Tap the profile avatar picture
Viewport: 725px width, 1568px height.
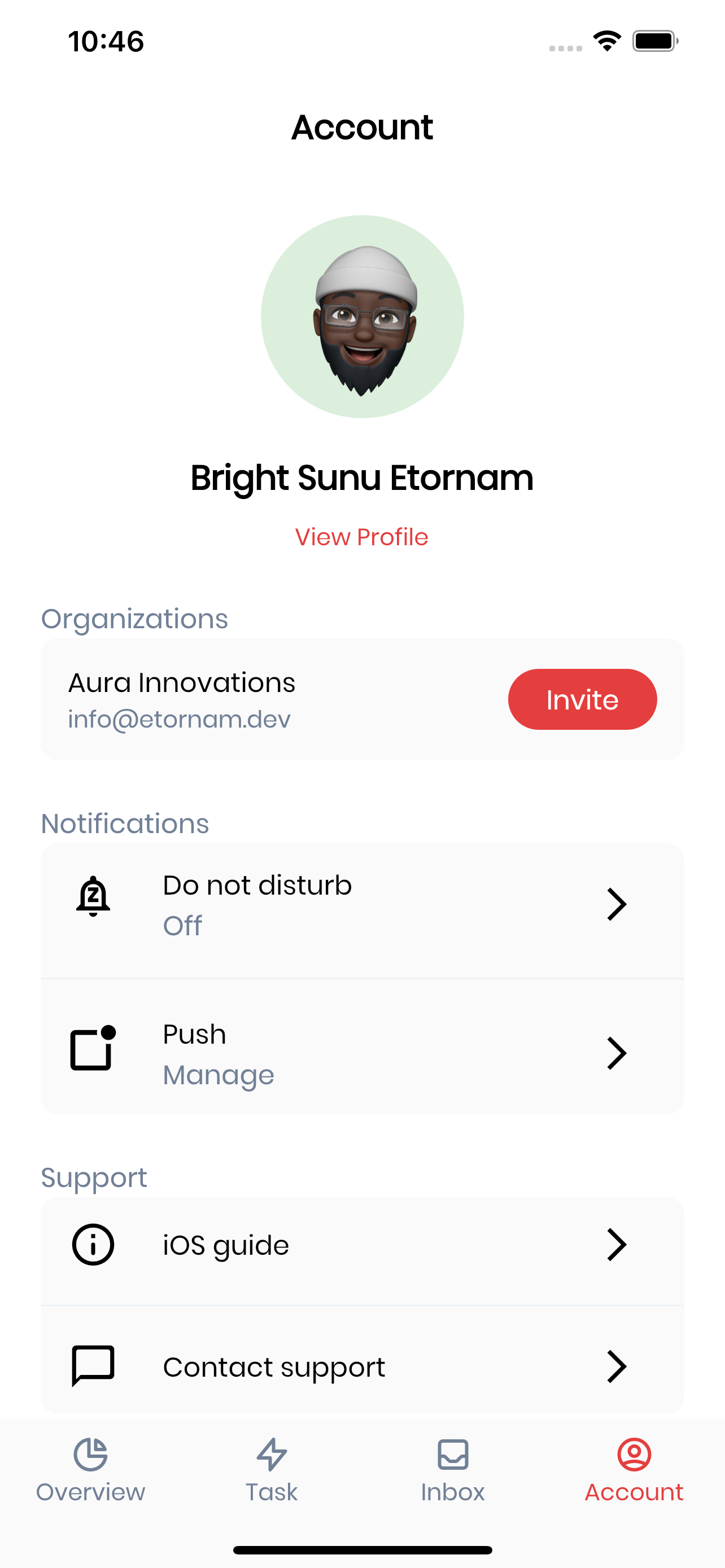tap(362, 317)
